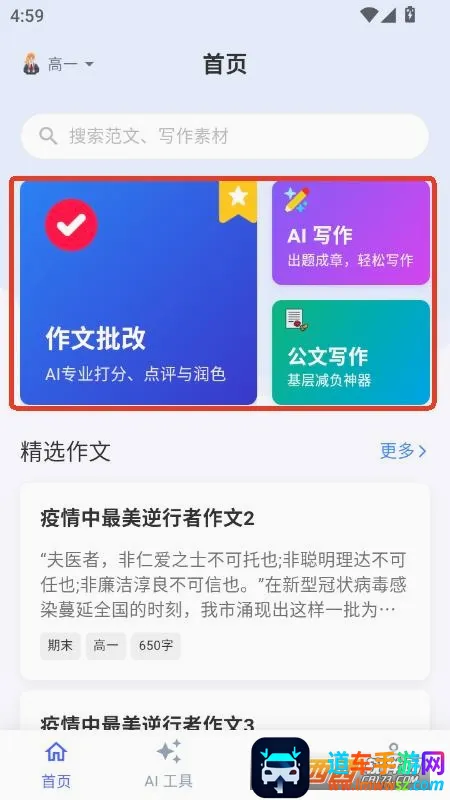Switch to the 首页 tab
The height and width of the screenshot is (800, 450).
[x=56, y=764]
